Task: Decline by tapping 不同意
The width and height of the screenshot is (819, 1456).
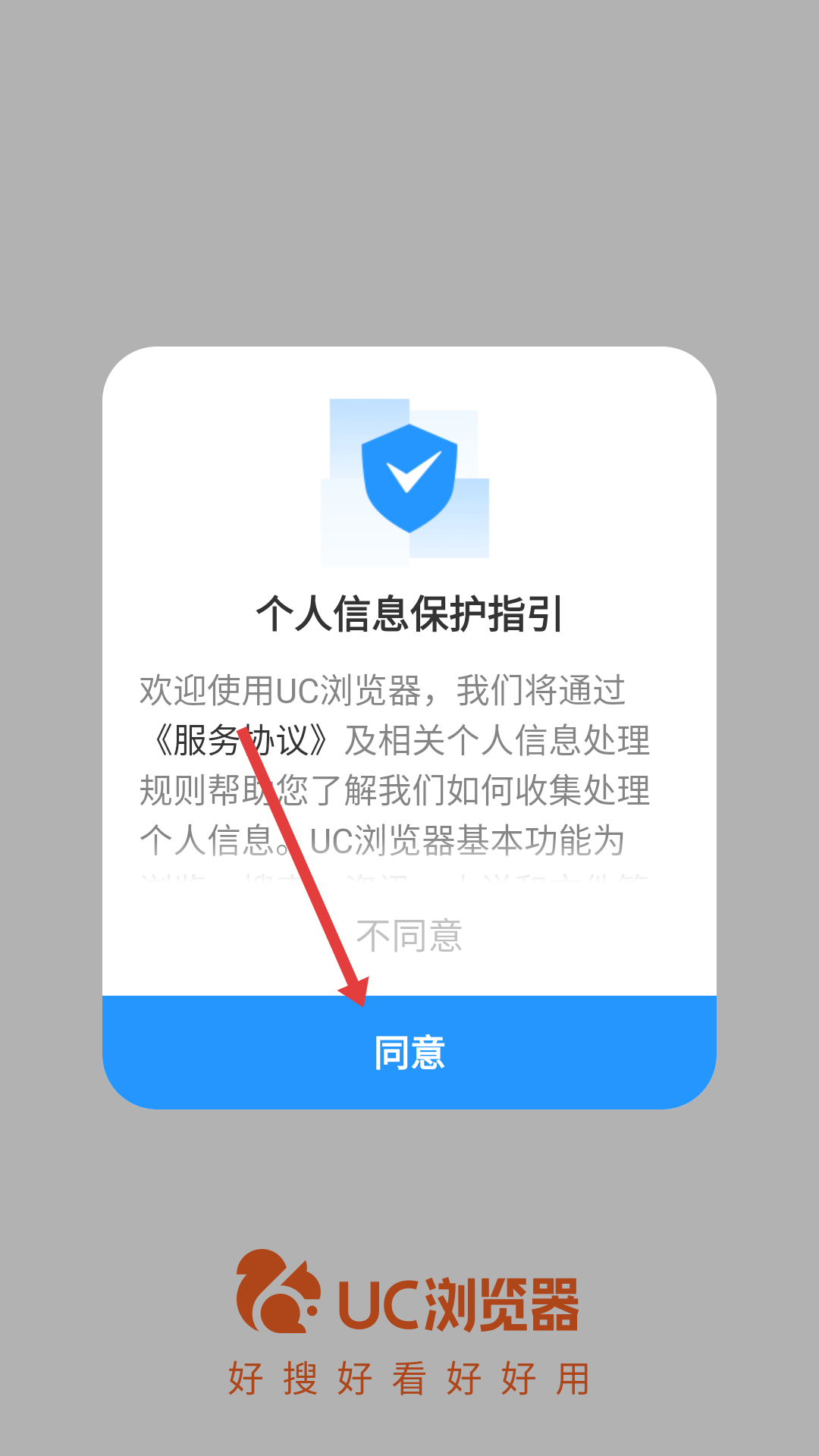Action: [x=409, y=936]
